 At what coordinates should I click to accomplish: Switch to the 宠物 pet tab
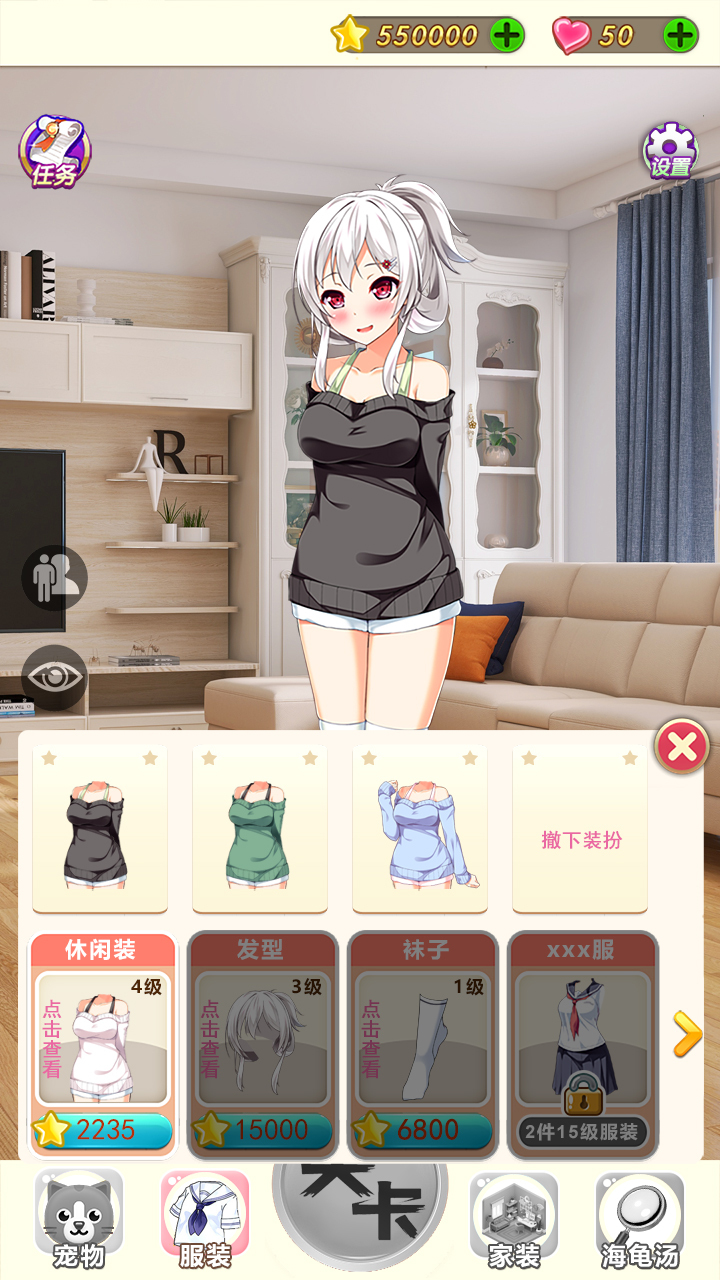click(79, 1220)
